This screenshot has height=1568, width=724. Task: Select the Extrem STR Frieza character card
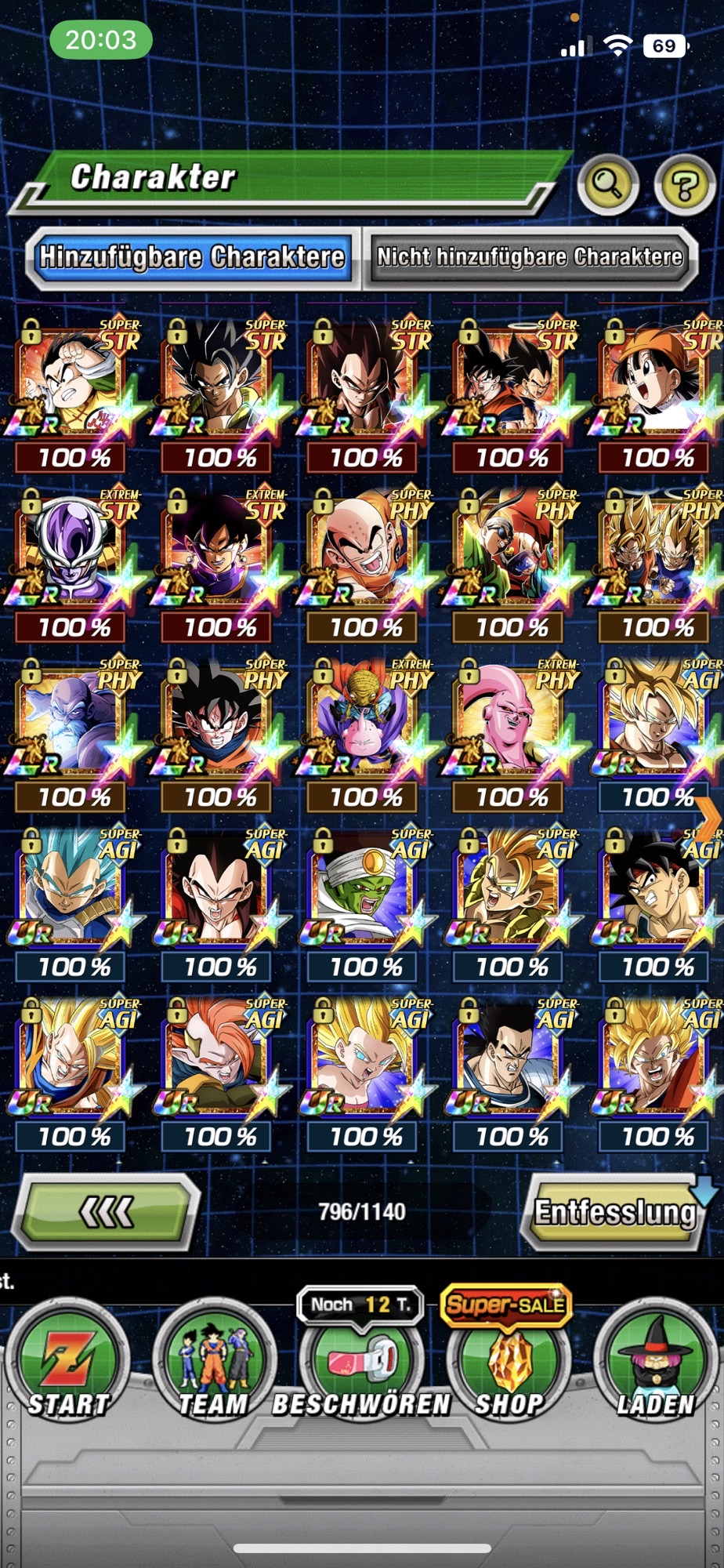click(74, 564)
